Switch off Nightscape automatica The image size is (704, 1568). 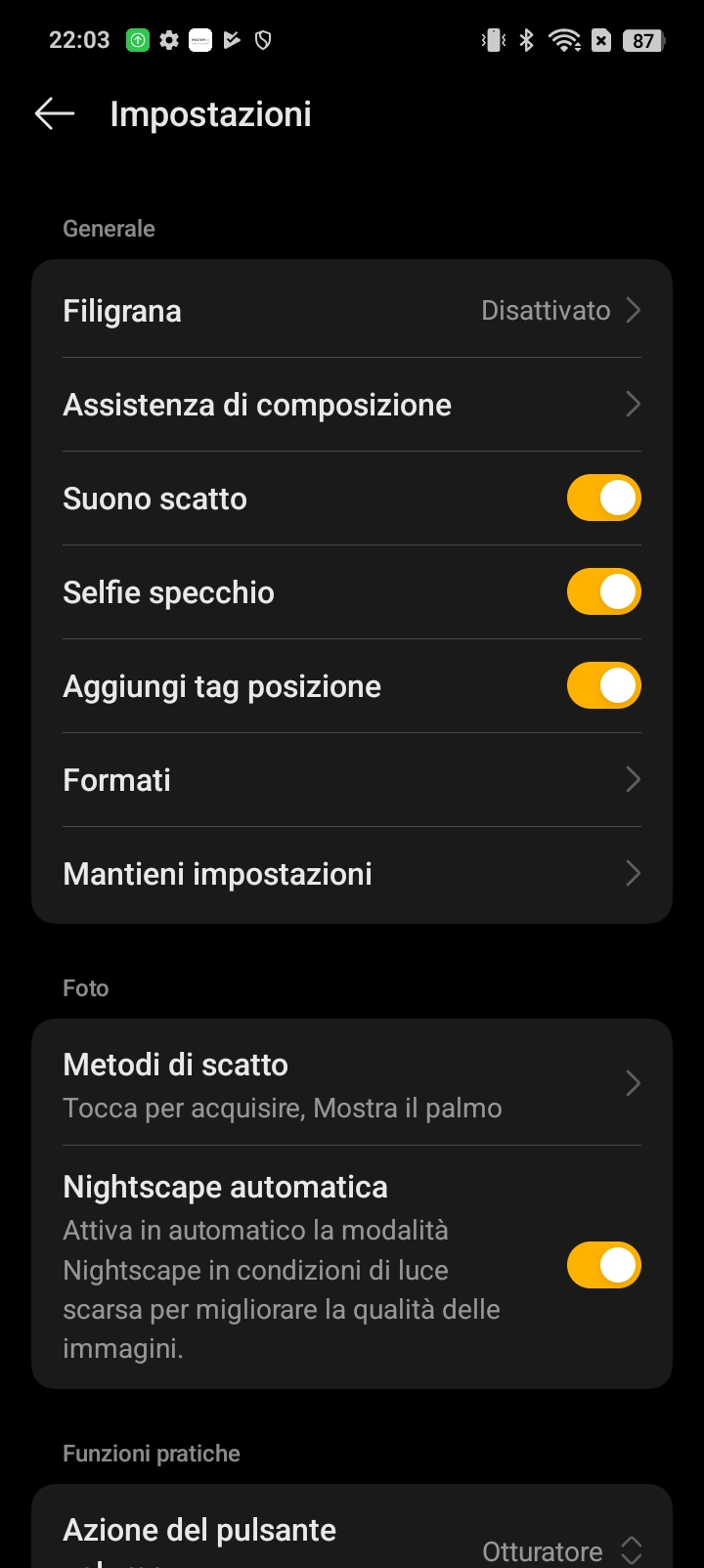pos(603,1266)
